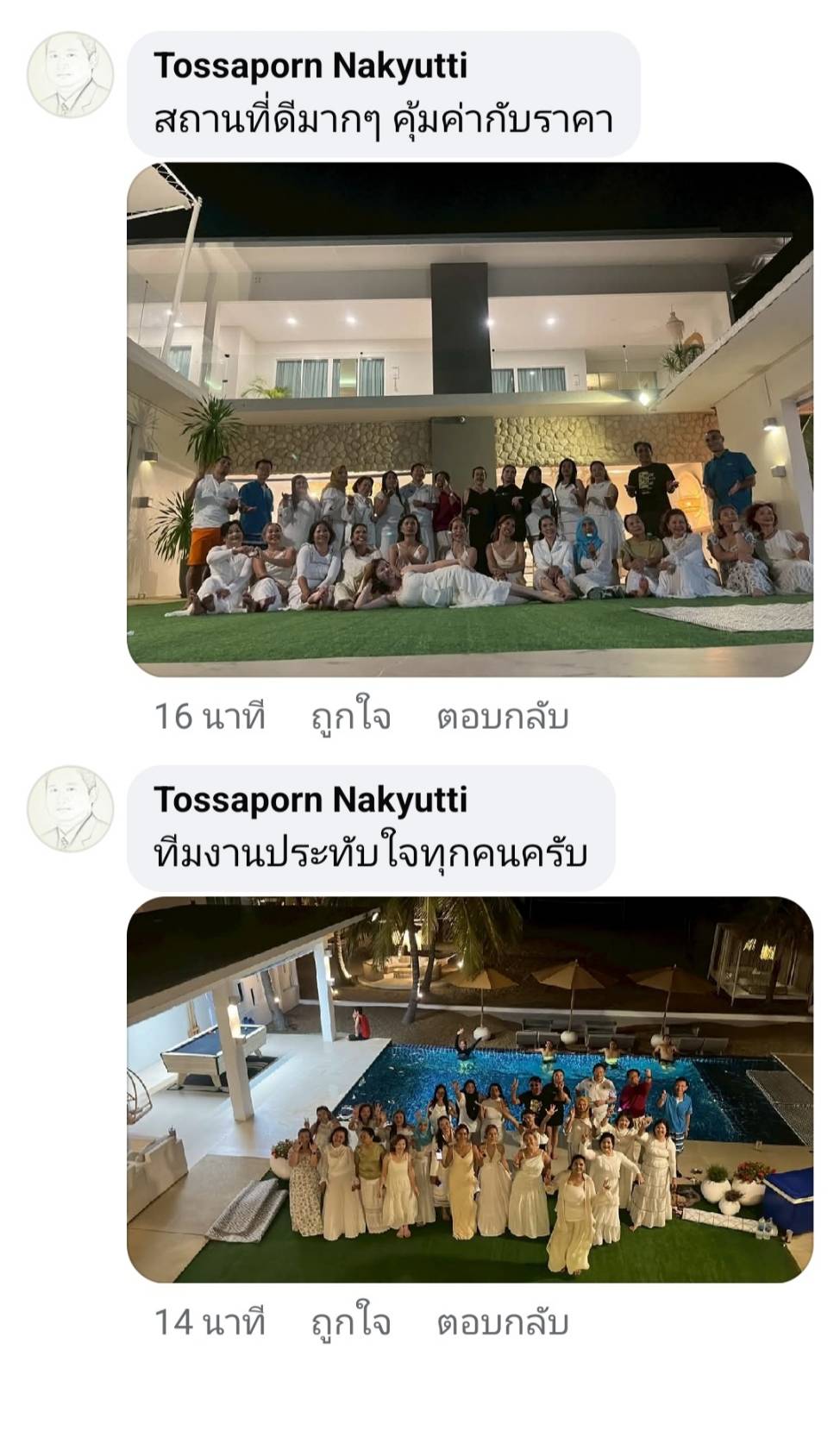Open Tossaporn Nakyutti's profile from first comment name
The width and height of the screenshot is (840, 1450).
tap(310, 66)
